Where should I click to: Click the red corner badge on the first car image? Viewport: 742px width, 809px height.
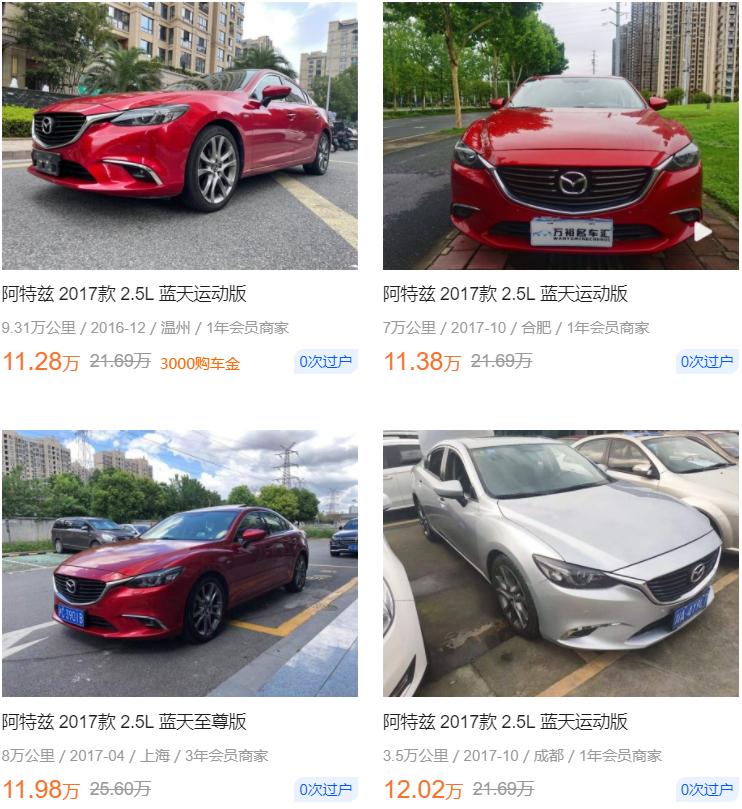(17, 17)
